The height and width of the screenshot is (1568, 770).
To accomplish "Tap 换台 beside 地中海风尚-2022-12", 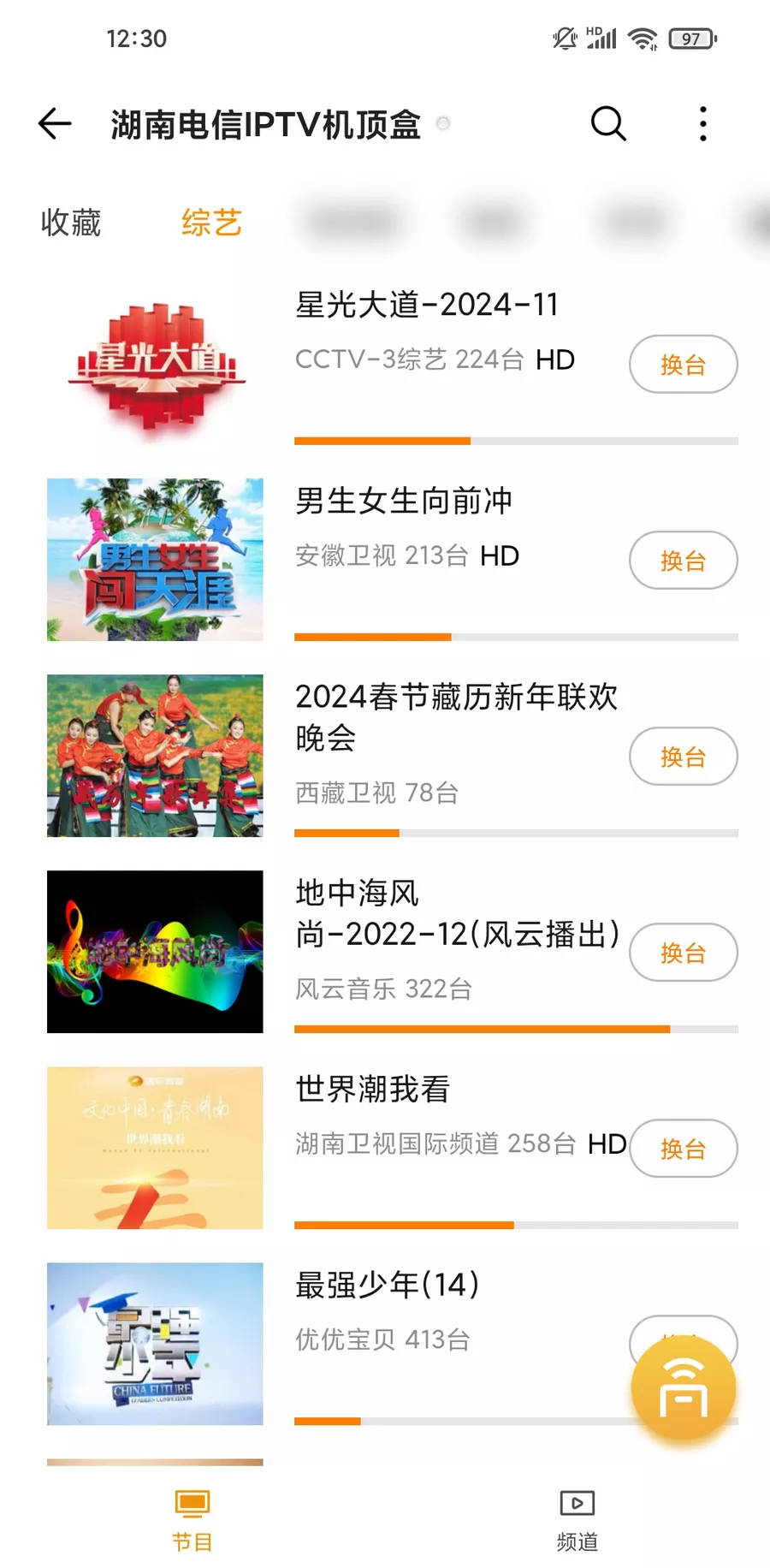I will pyautogui.click(x=683, y=953).
